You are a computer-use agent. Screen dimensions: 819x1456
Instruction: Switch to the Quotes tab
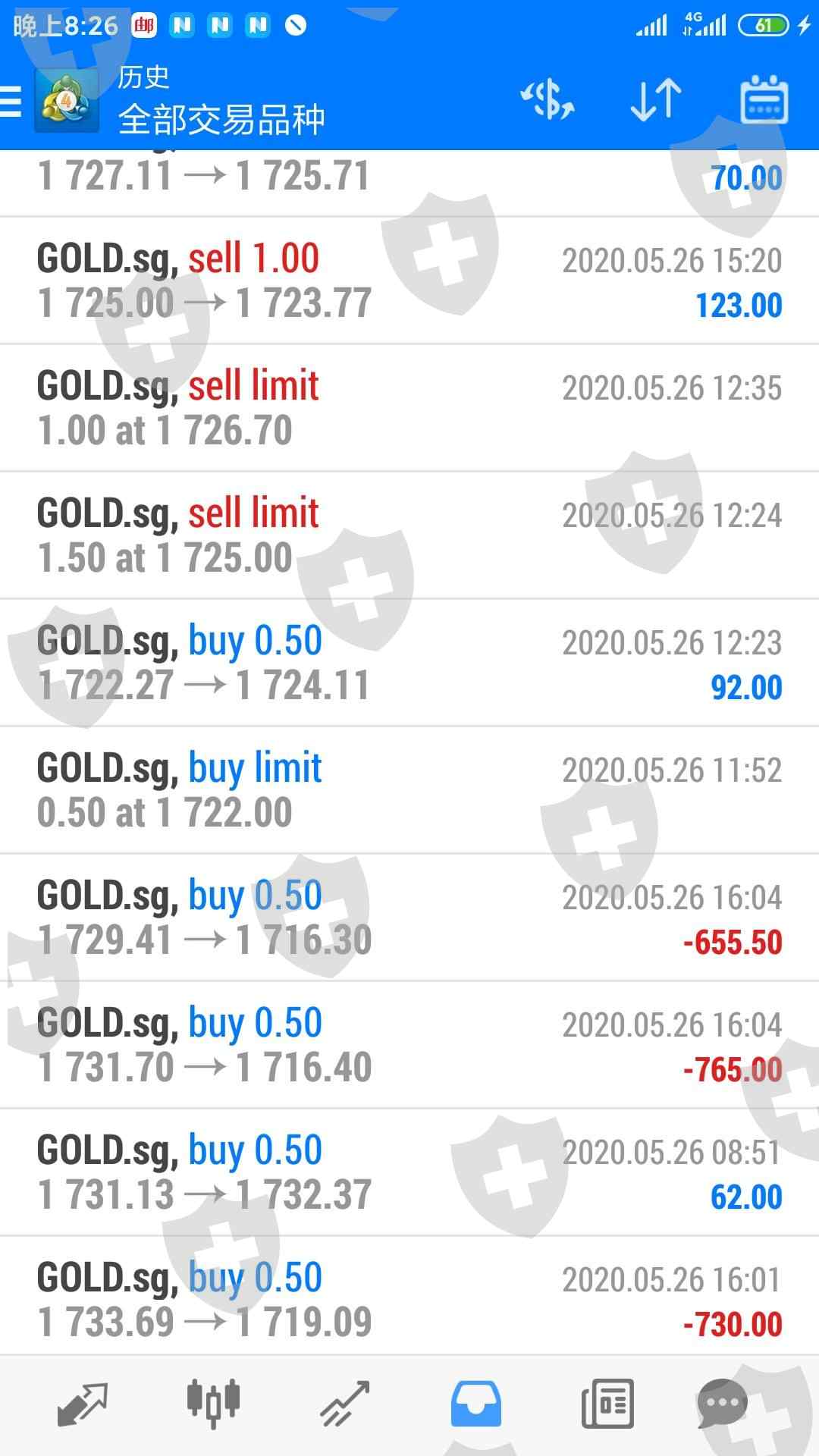82,1404
